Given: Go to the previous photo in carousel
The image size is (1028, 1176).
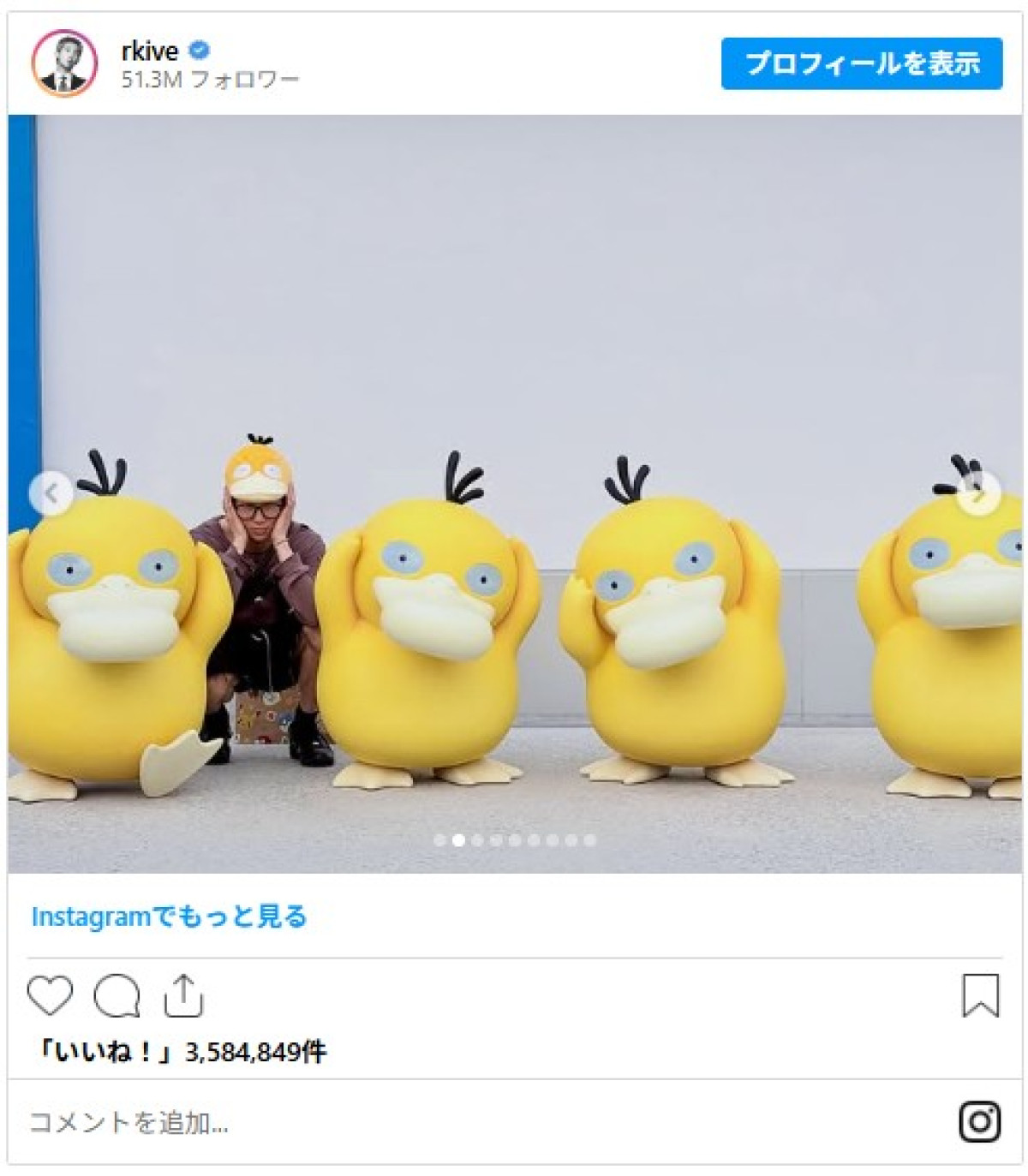Looking at the screenshot, I should [51, 493].
